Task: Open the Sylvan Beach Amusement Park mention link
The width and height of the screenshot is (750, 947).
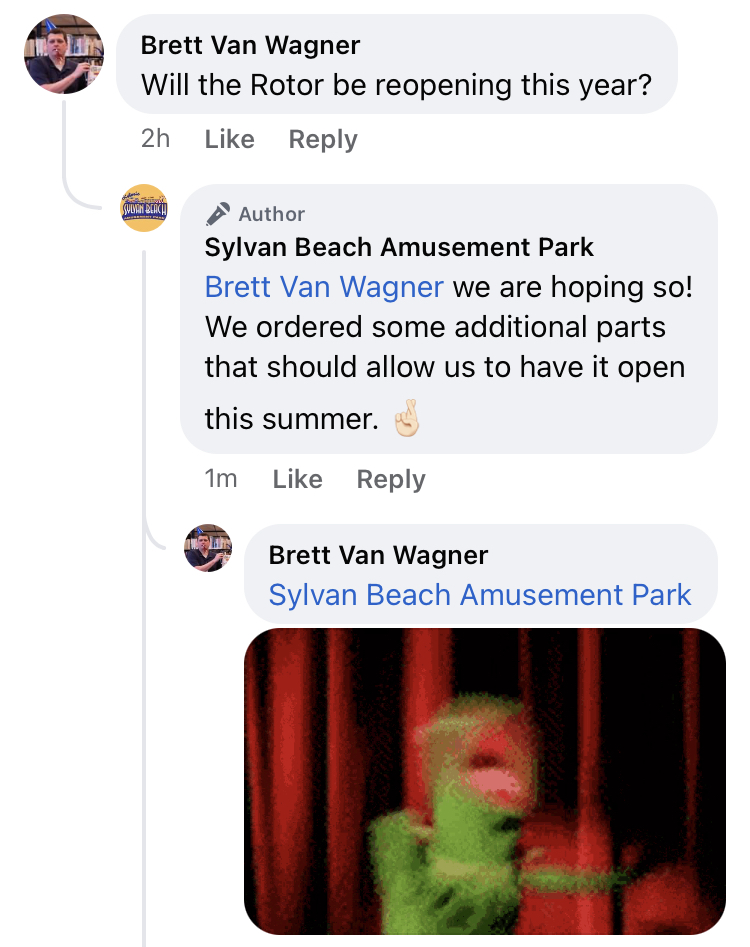Action: (480, 595)
